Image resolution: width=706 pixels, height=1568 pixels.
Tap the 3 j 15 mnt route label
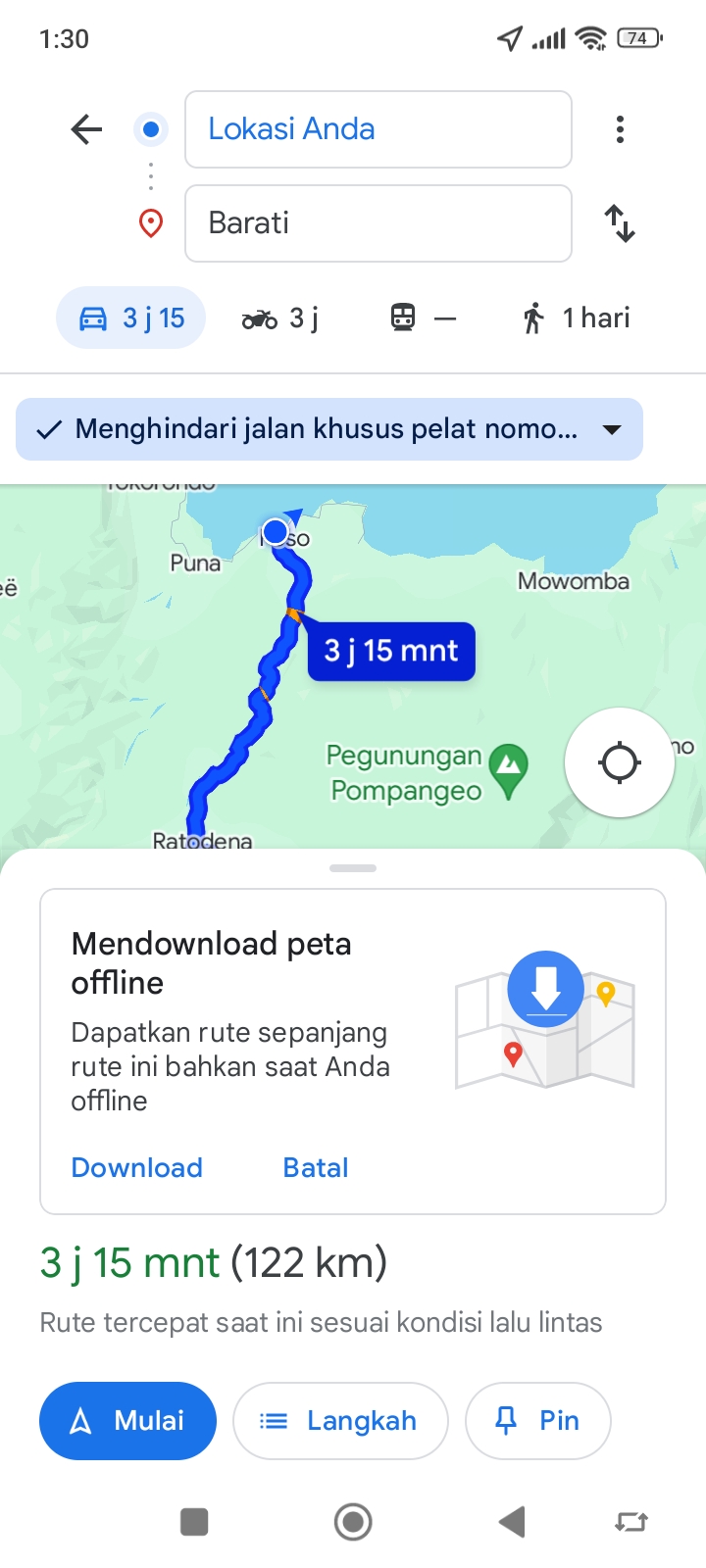pos(391,651)
